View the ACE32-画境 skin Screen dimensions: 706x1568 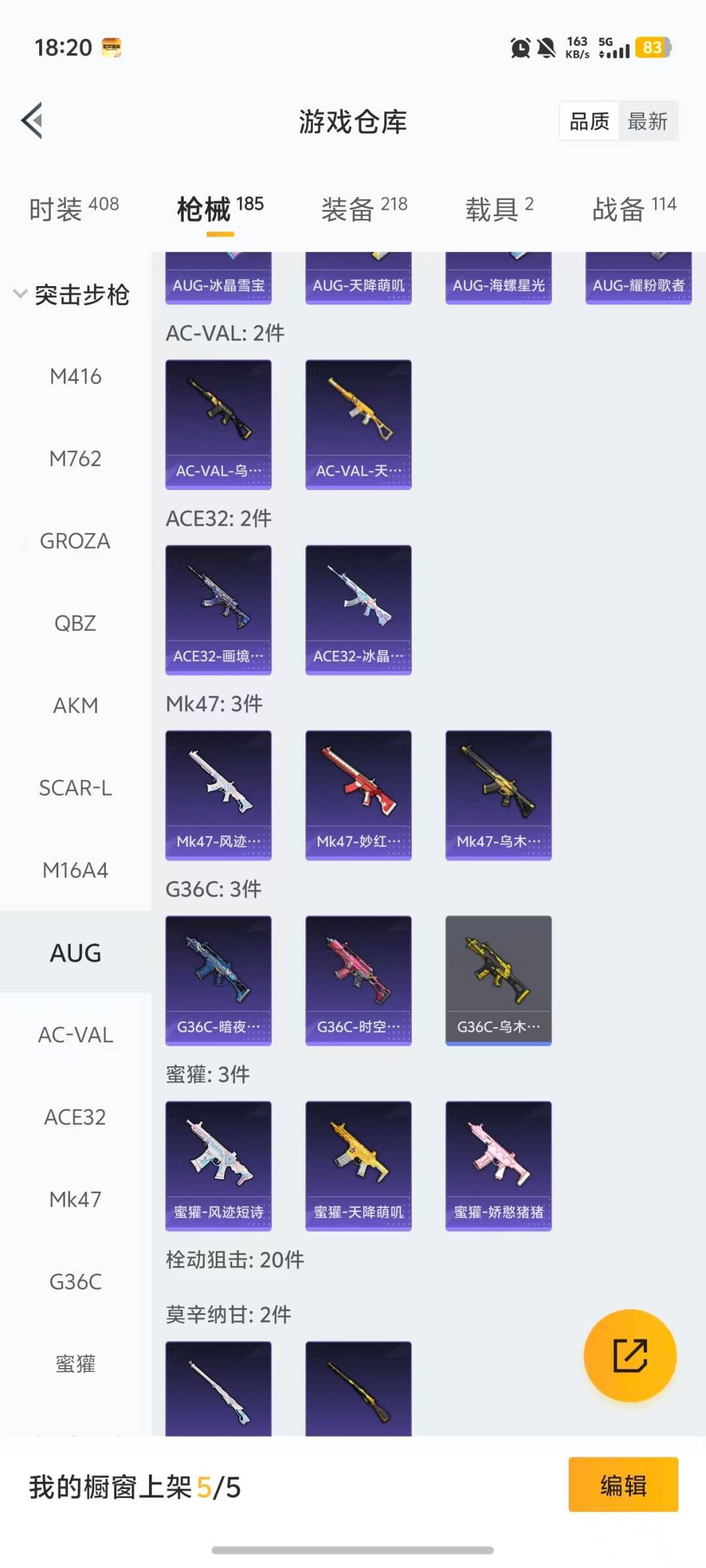(218, 610)
